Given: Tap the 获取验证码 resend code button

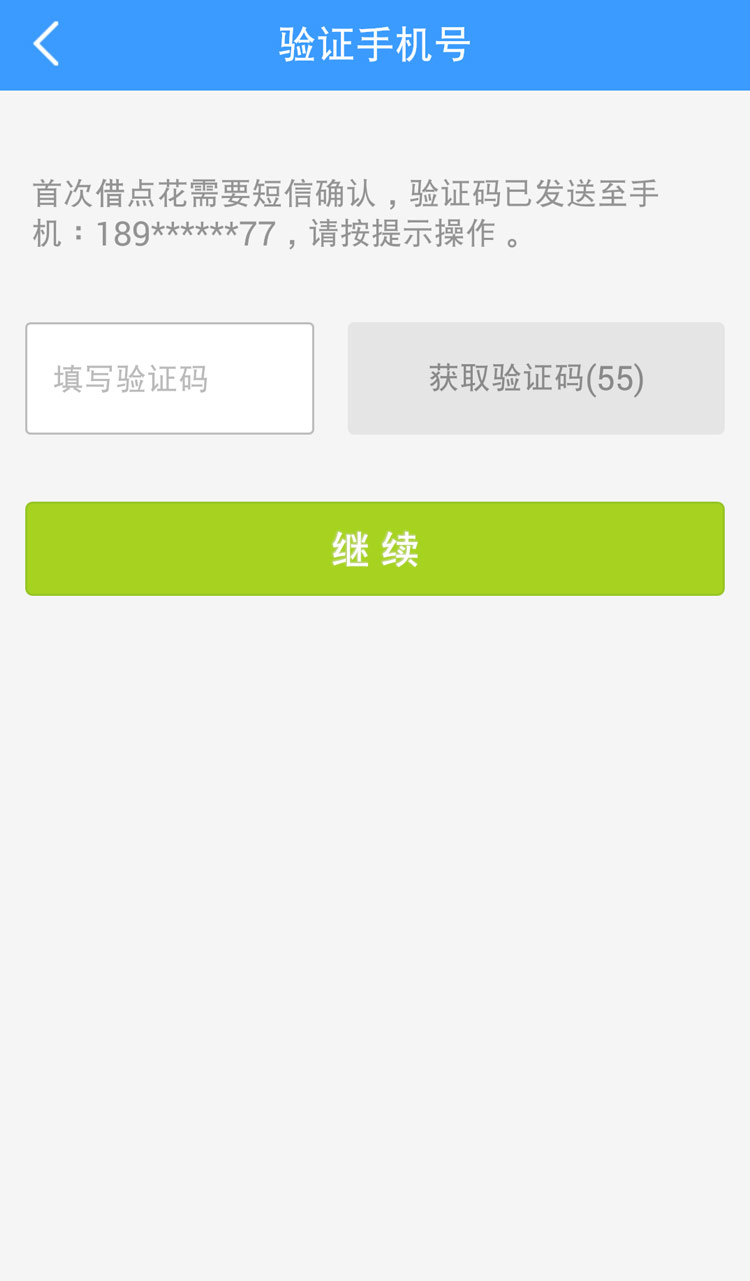Looking at the screenshot, I should click(536, 379).
